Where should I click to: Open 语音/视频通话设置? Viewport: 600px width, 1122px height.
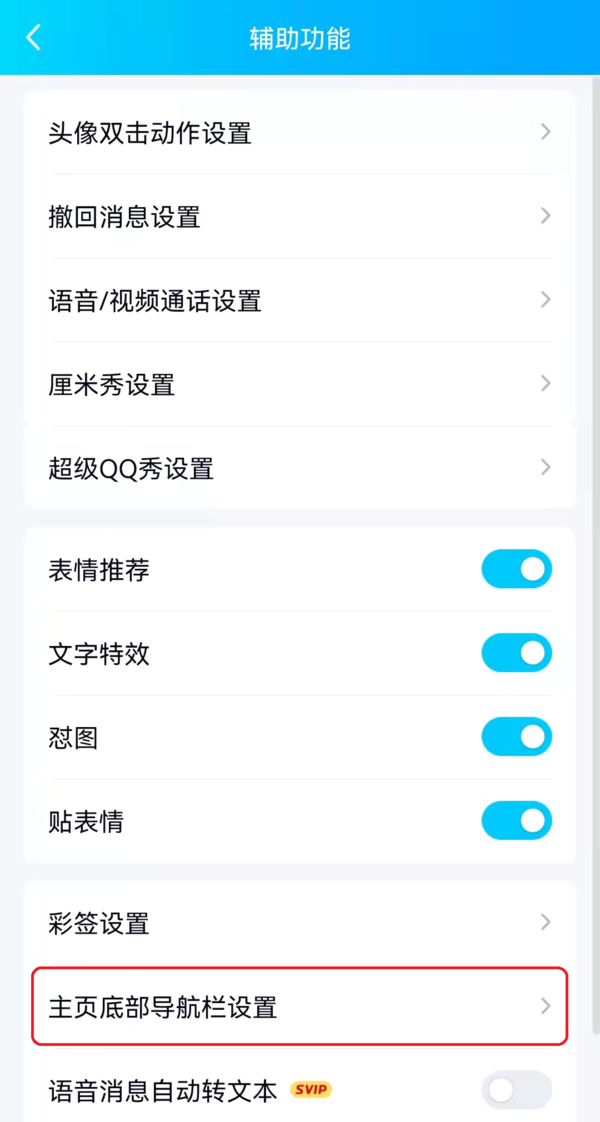[298, 300]
